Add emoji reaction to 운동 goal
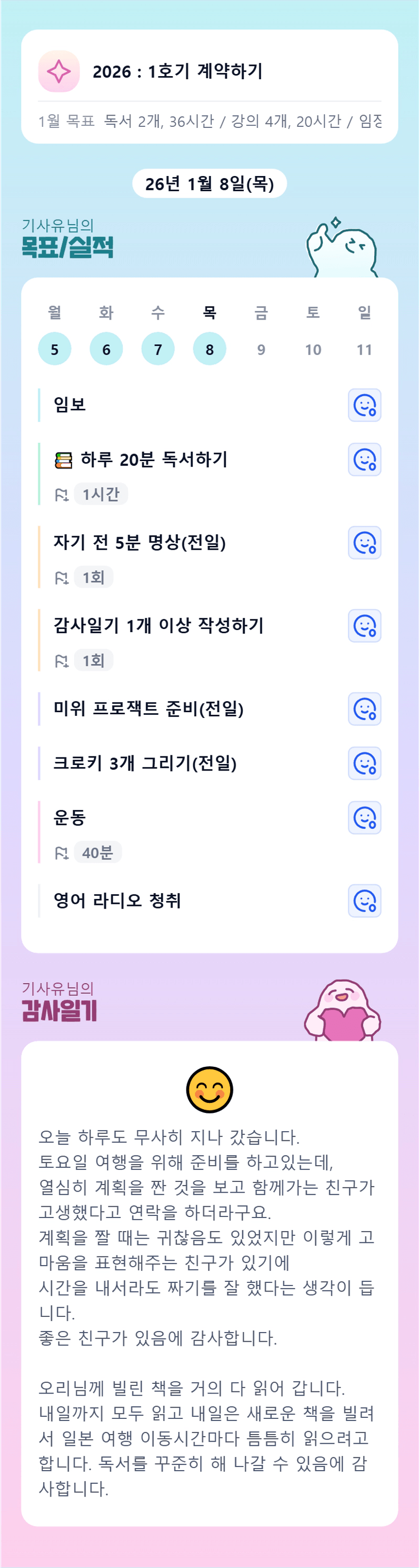The height and width of the screenshot is (1568, 420). (364, 817)
